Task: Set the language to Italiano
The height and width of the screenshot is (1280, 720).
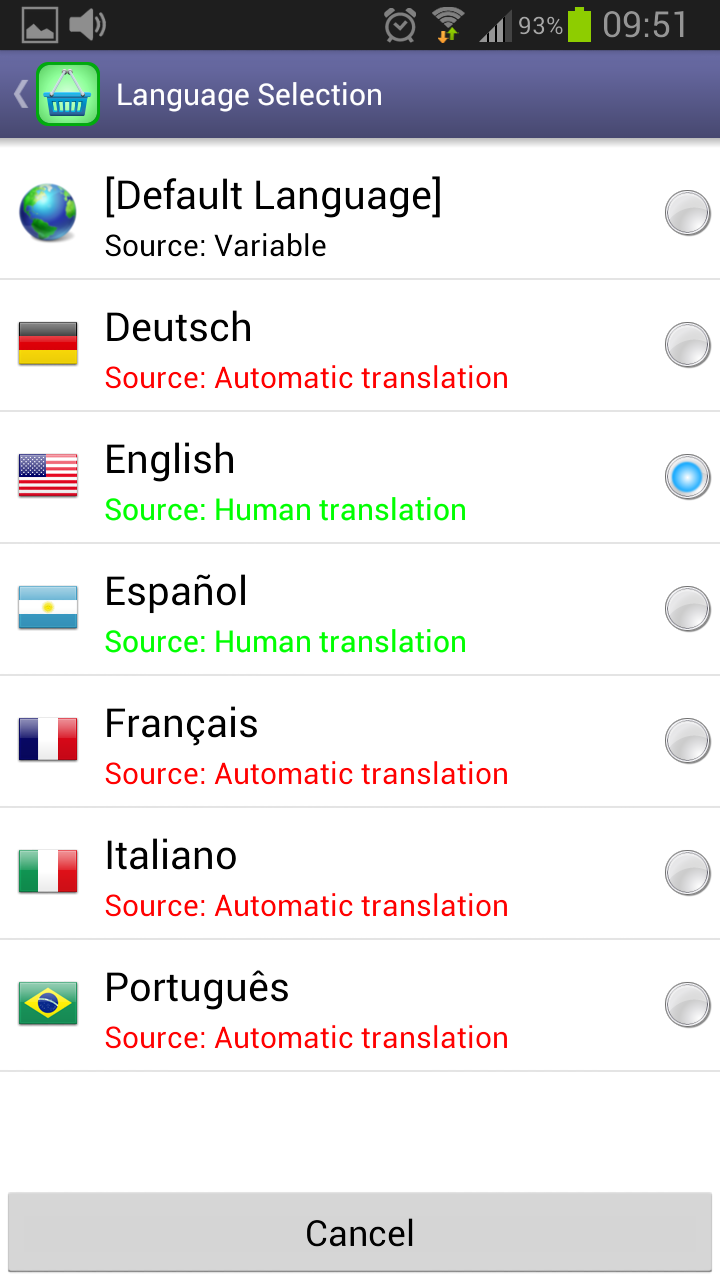Action: (x=687, y=873)
